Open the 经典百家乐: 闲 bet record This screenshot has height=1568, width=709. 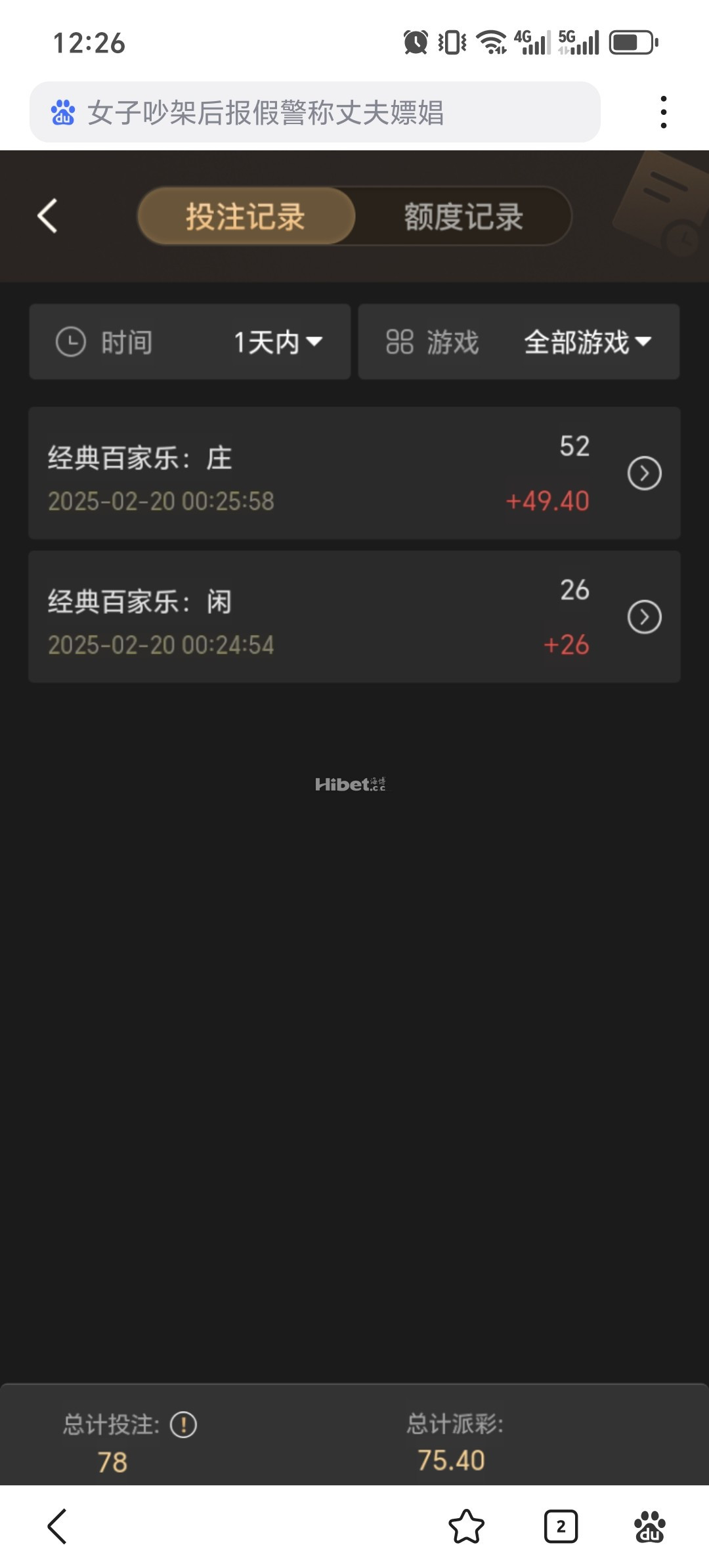click(354, 617)
